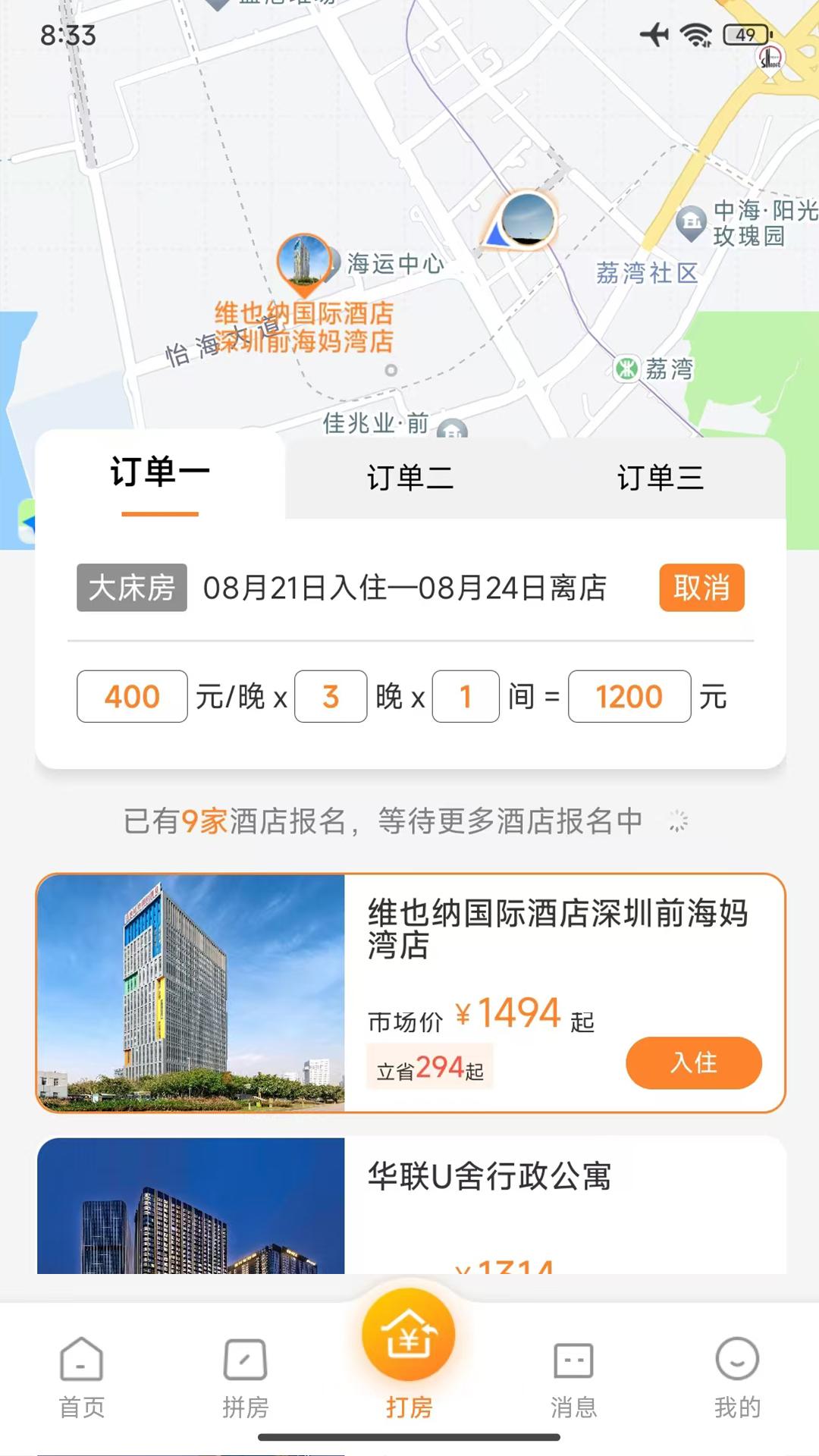This screenshot has width=819, height=1456.
Task: Change the number of nights field
Action: tap(331, 696)
